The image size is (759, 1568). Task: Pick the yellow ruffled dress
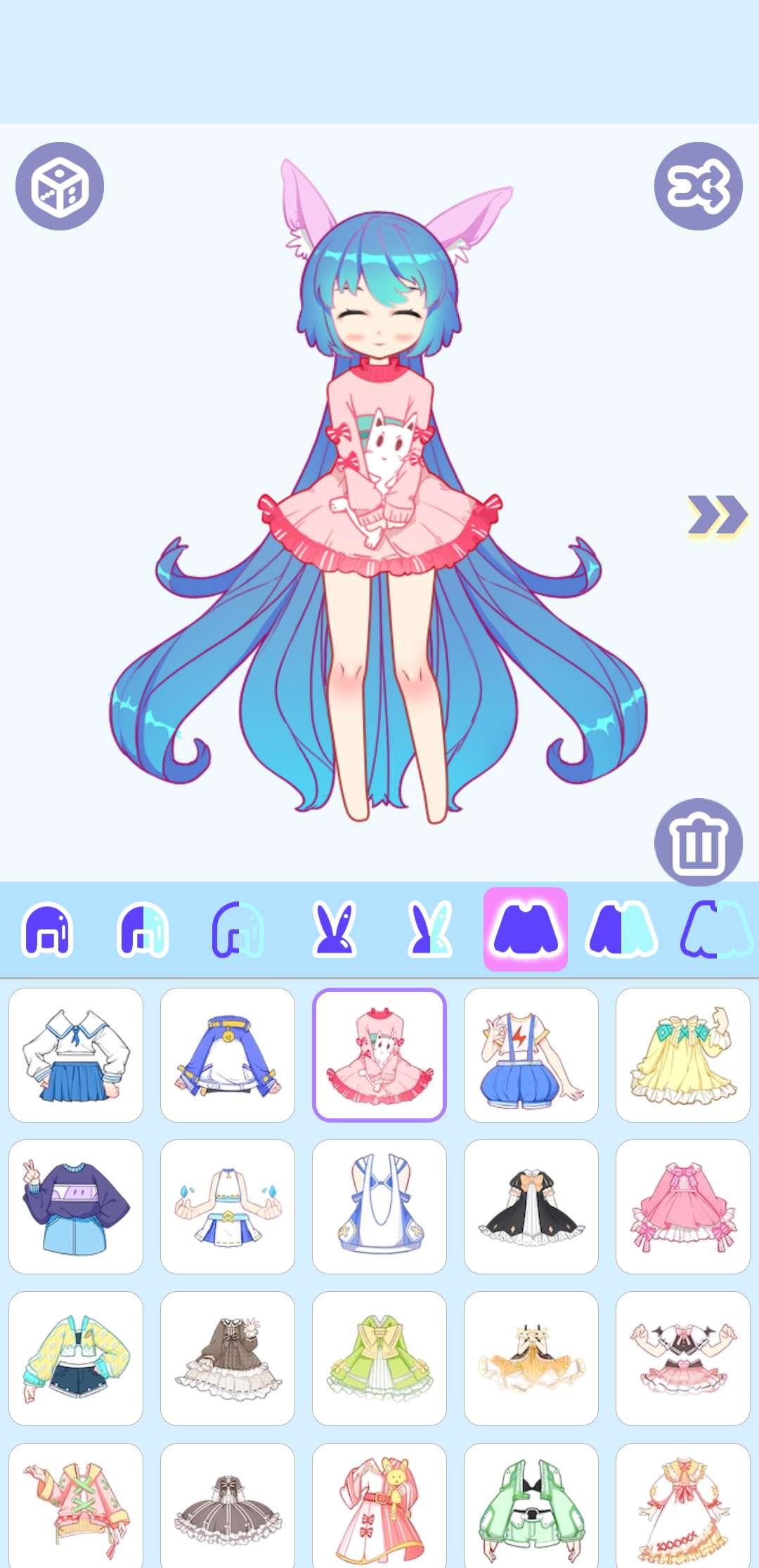coord(683,1055)
